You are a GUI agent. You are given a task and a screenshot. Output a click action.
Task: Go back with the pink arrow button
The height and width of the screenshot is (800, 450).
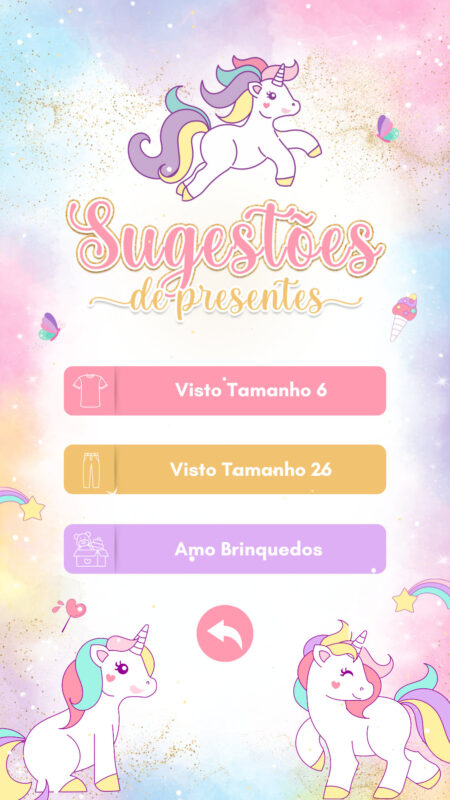point(225,633)
